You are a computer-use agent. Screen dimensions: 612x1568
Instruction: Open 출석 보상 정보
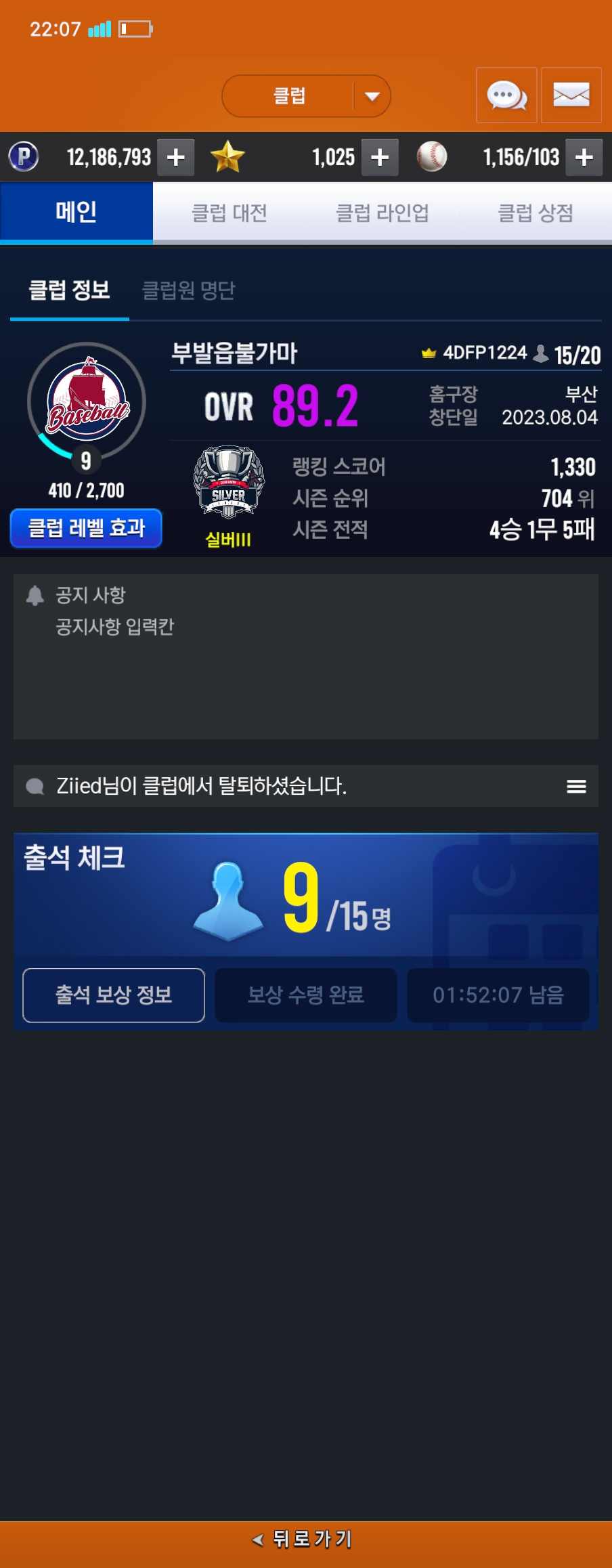point(114,995)
